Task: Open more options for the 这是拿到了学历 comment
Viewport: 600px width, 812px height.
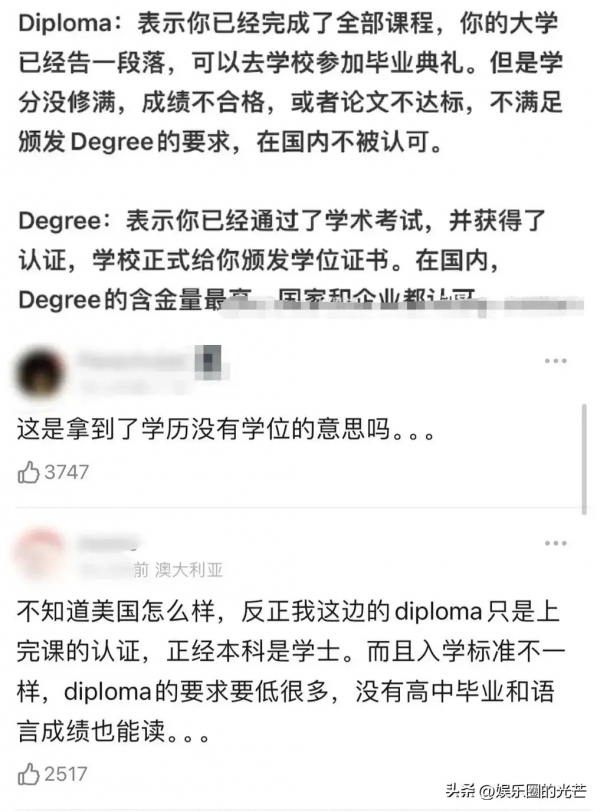Action: (x=555, y=360)
